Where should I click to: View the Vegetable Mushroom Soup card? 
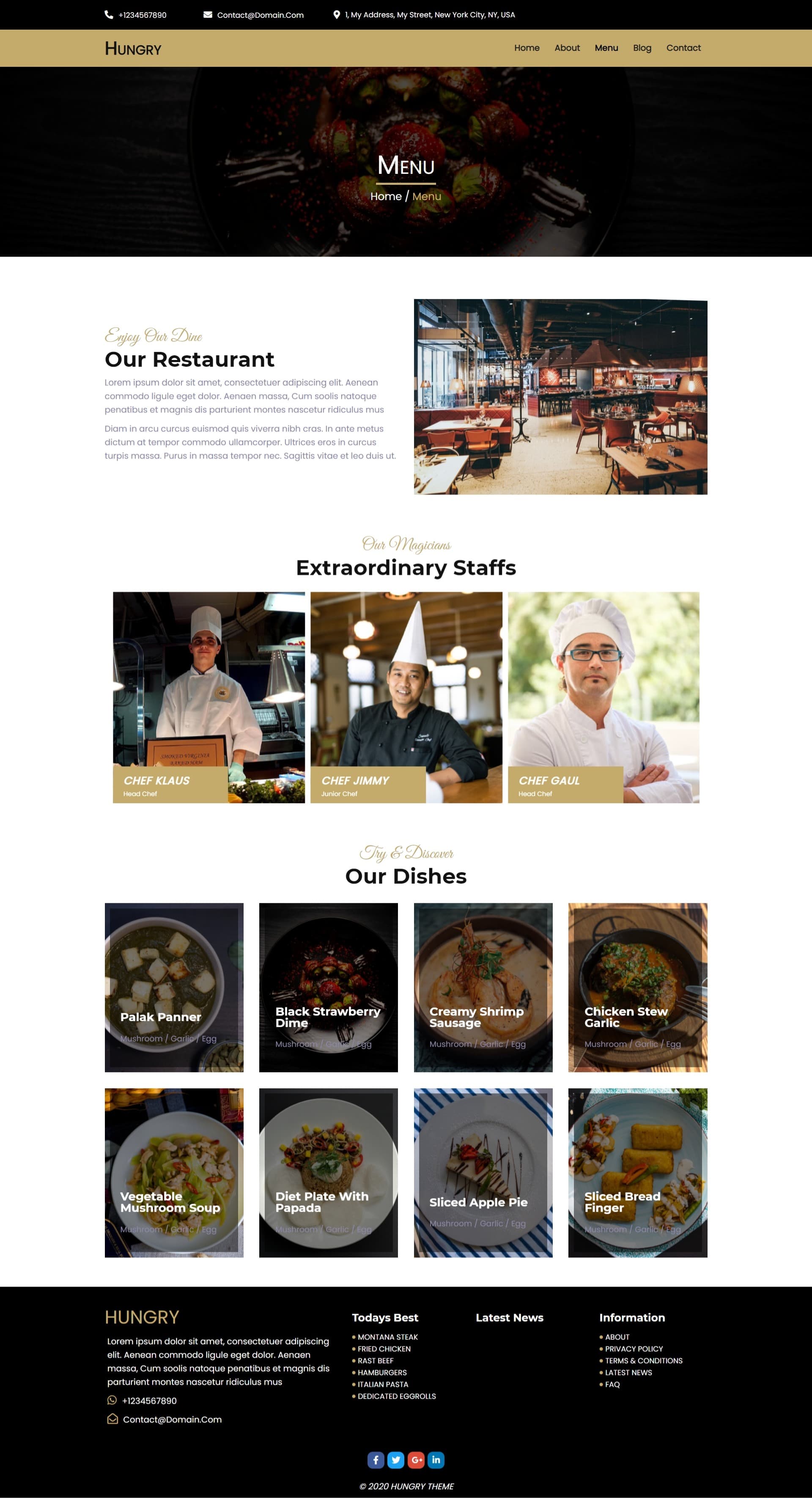pyautogui.click(x=174, y=1172)
